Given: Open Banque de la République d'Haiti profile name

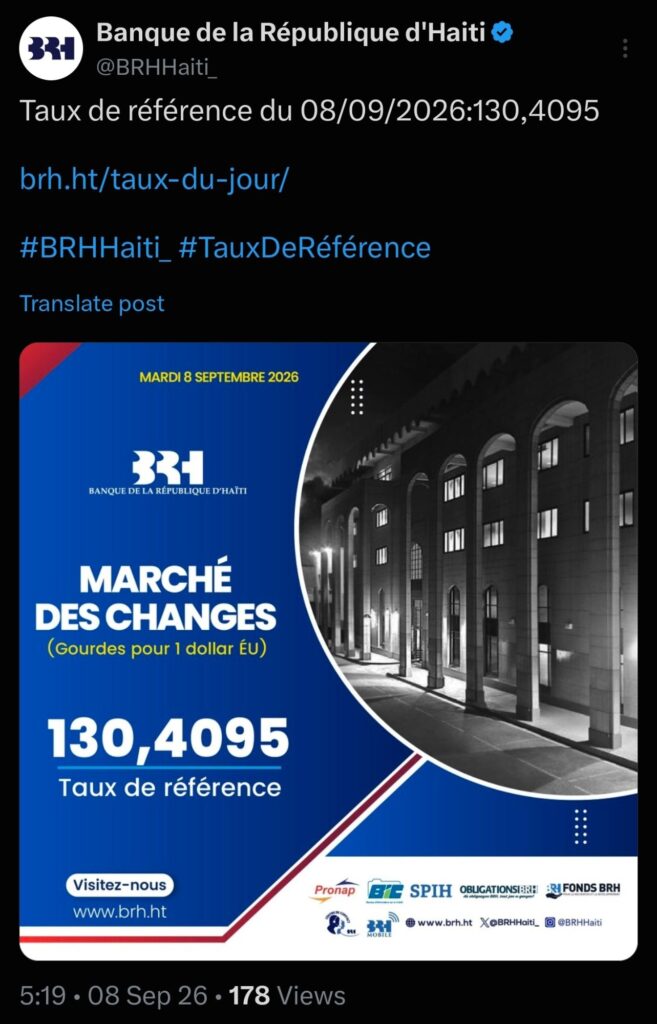Looking at the screenshot, I should click(291, 32).
